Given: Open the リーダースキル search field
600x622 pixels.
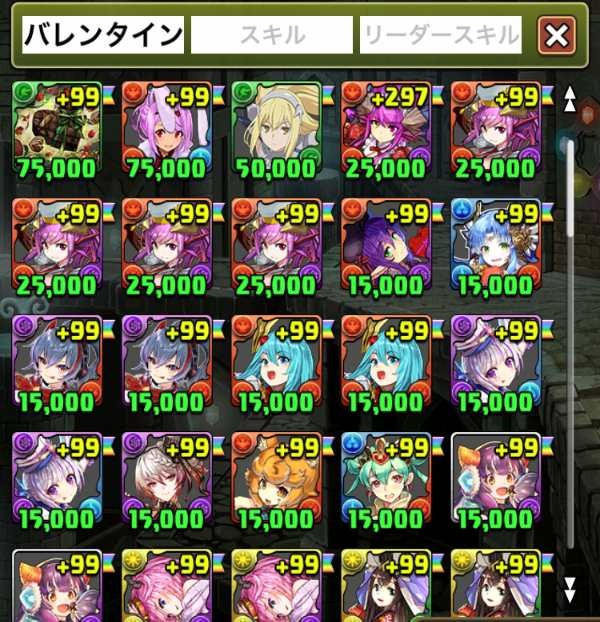Looking at the screenshot, I should 441,37.
